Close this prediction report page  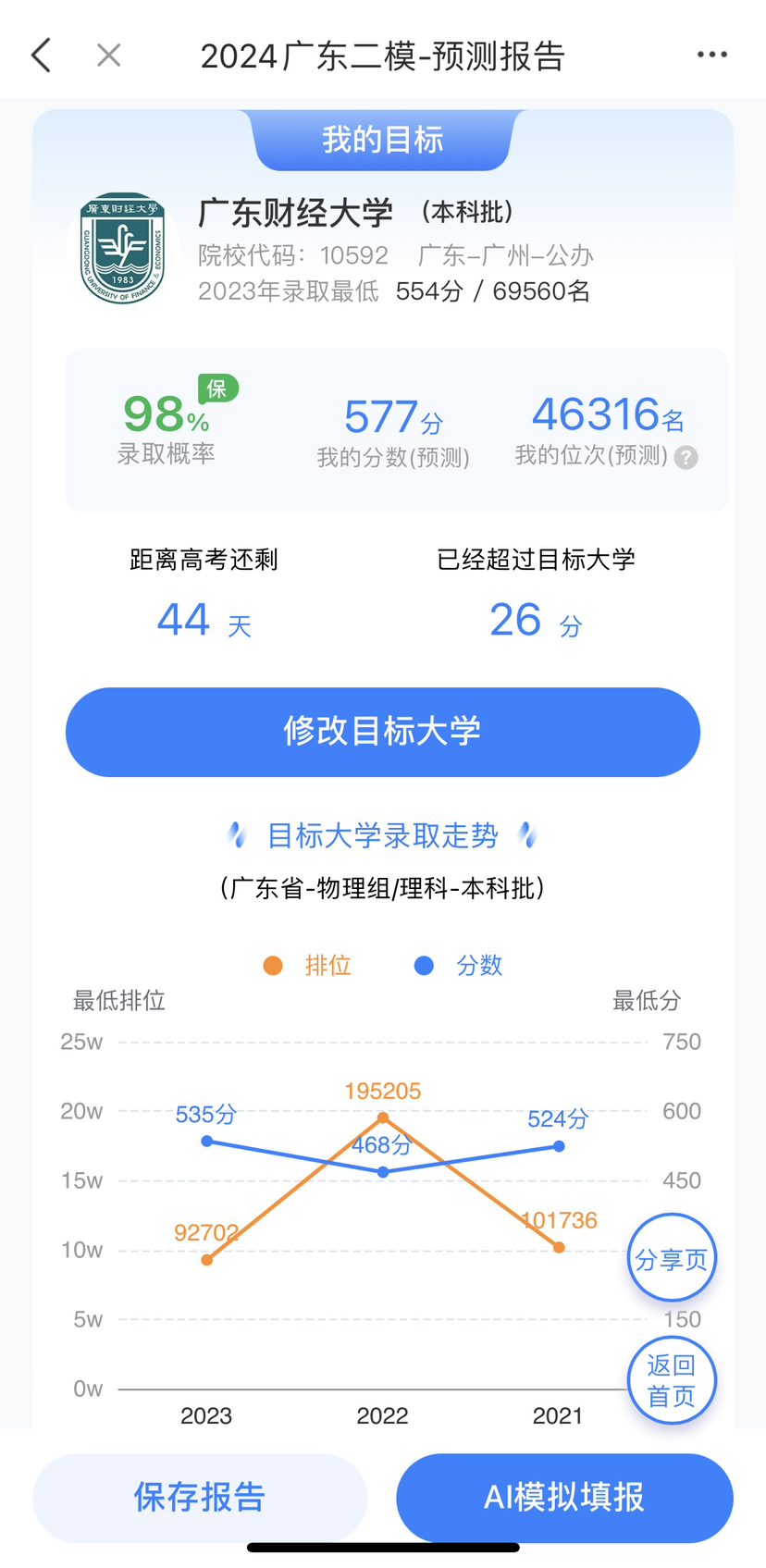[x=109, y=56]
